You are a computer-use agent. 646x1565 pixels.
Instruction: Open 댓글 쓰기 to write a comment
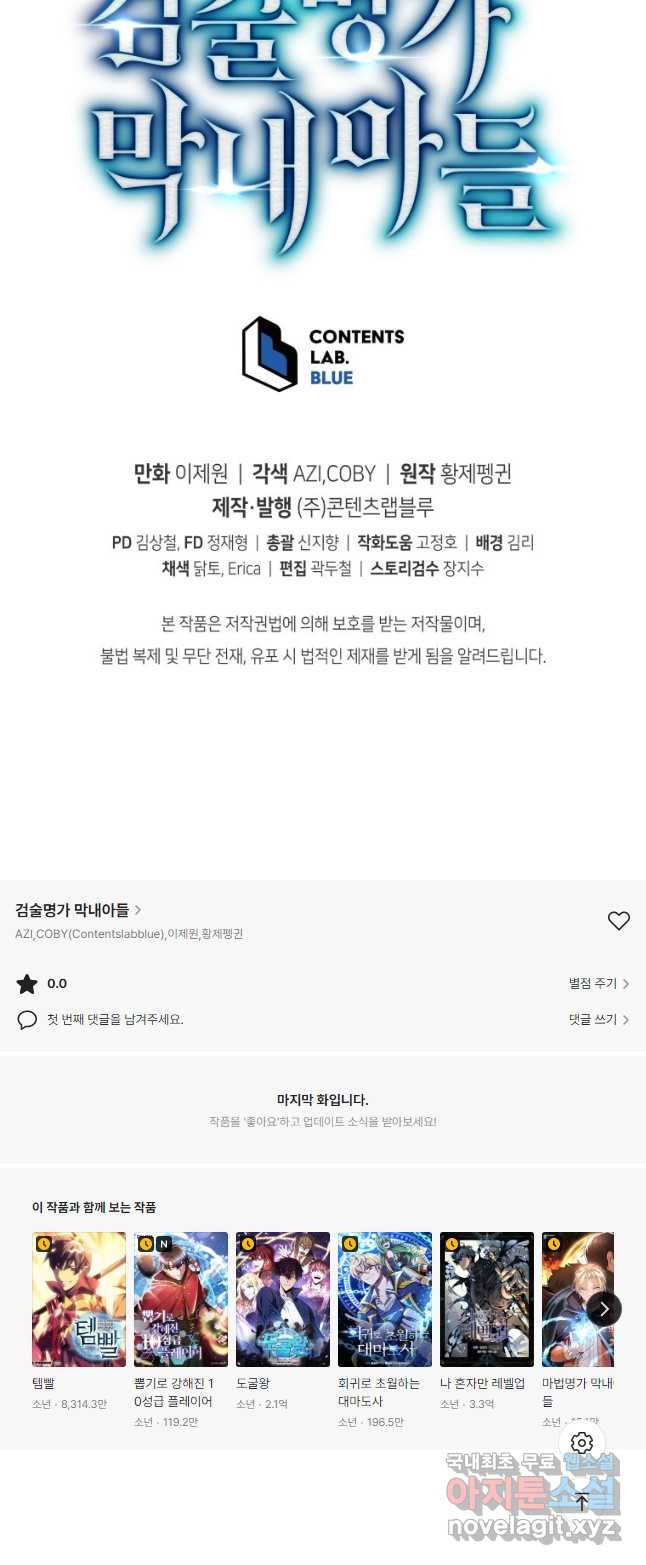pos(598,1020)
